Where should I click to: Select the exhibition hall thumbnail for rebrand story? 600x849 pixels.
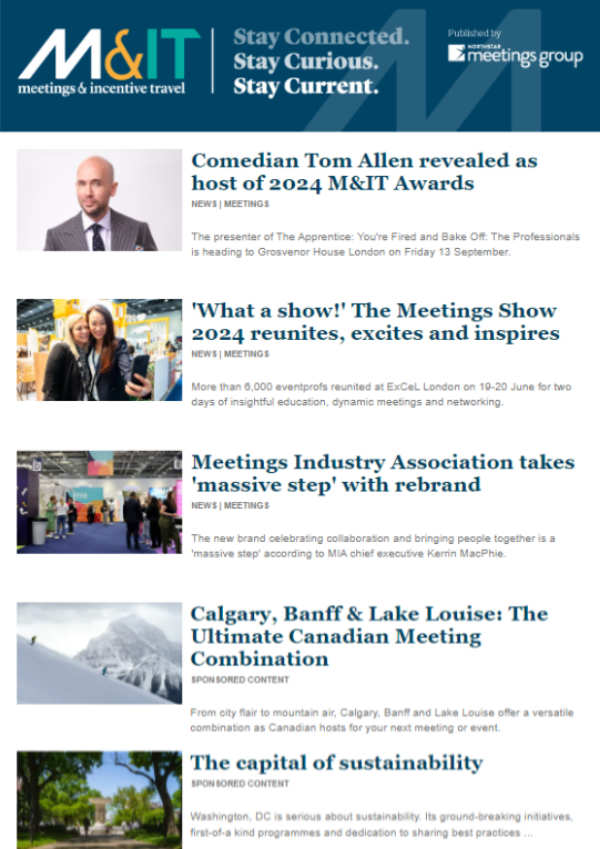point(100,501)
